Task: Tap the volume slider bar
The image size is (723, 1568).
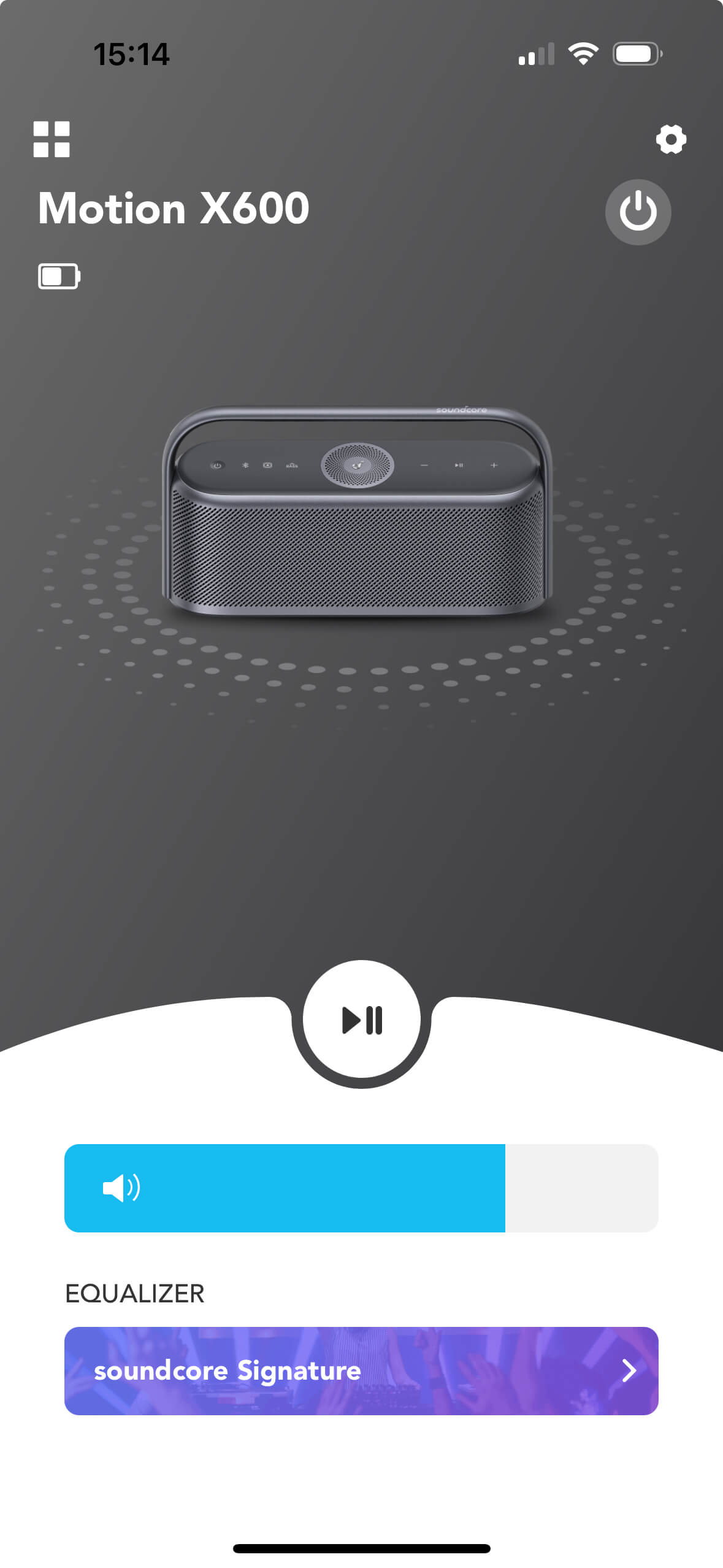Action: tap(361, 1188)
